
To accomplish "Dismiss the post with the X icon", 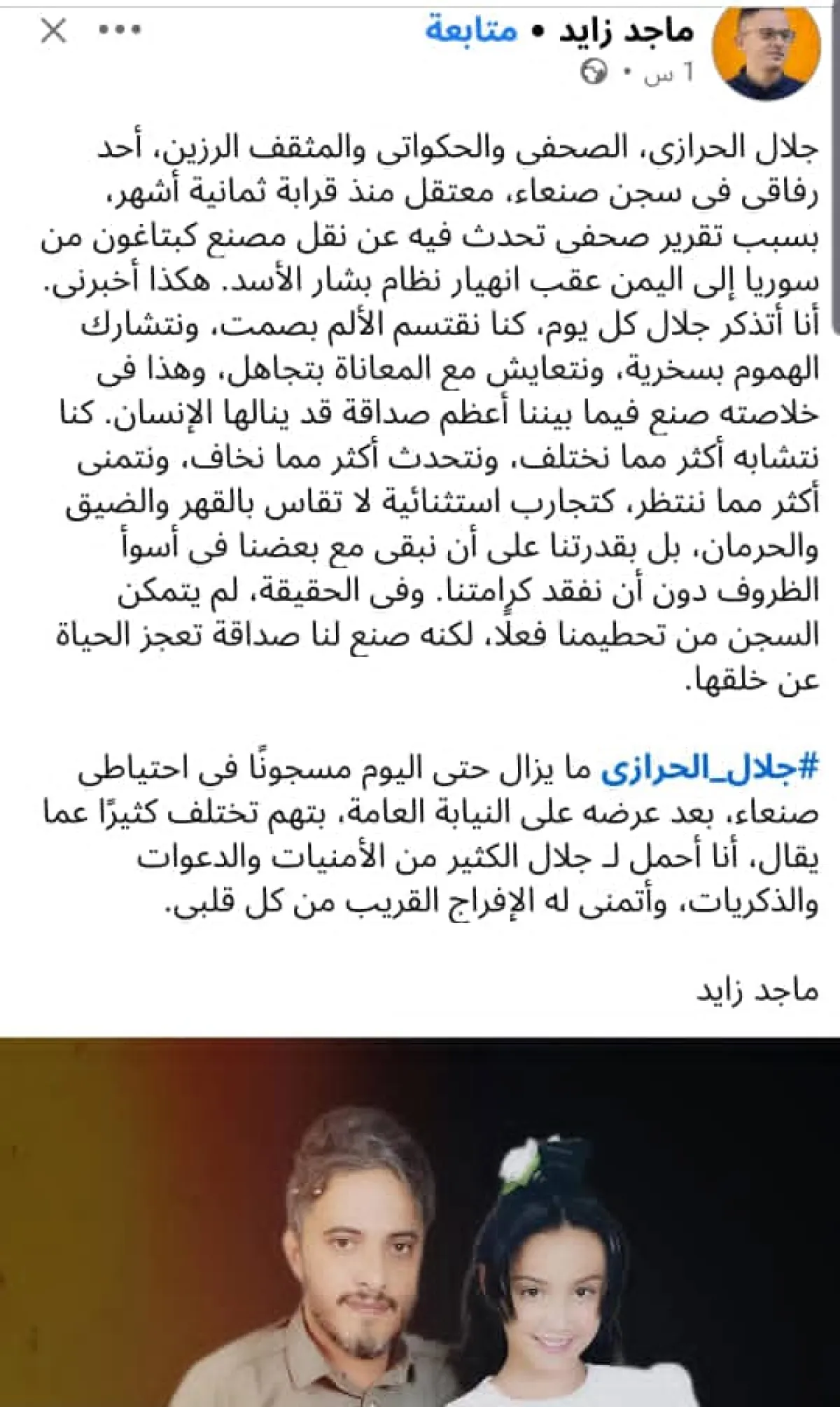I will click(53, 32).
